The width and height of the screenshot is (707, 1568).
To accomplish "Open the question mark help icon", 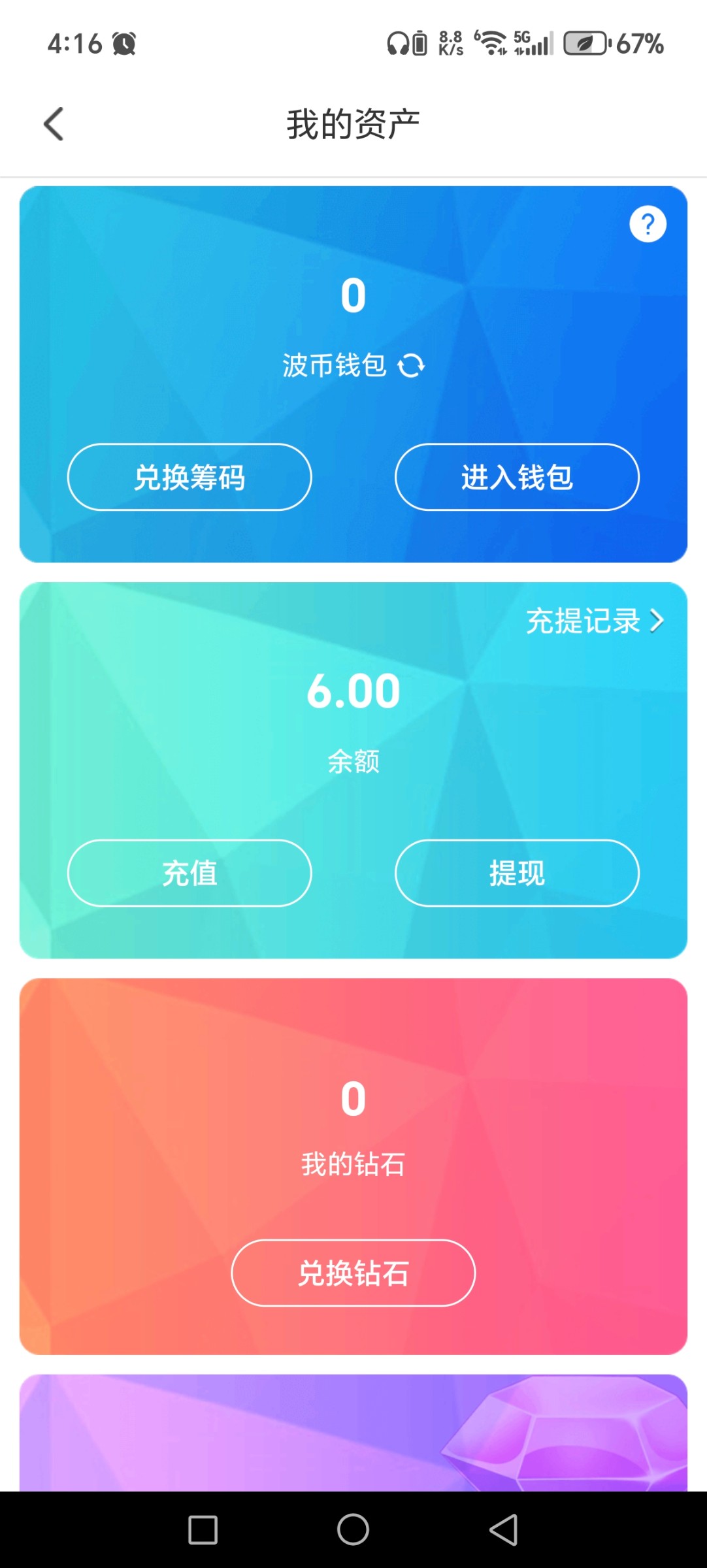I will point(648,224).
